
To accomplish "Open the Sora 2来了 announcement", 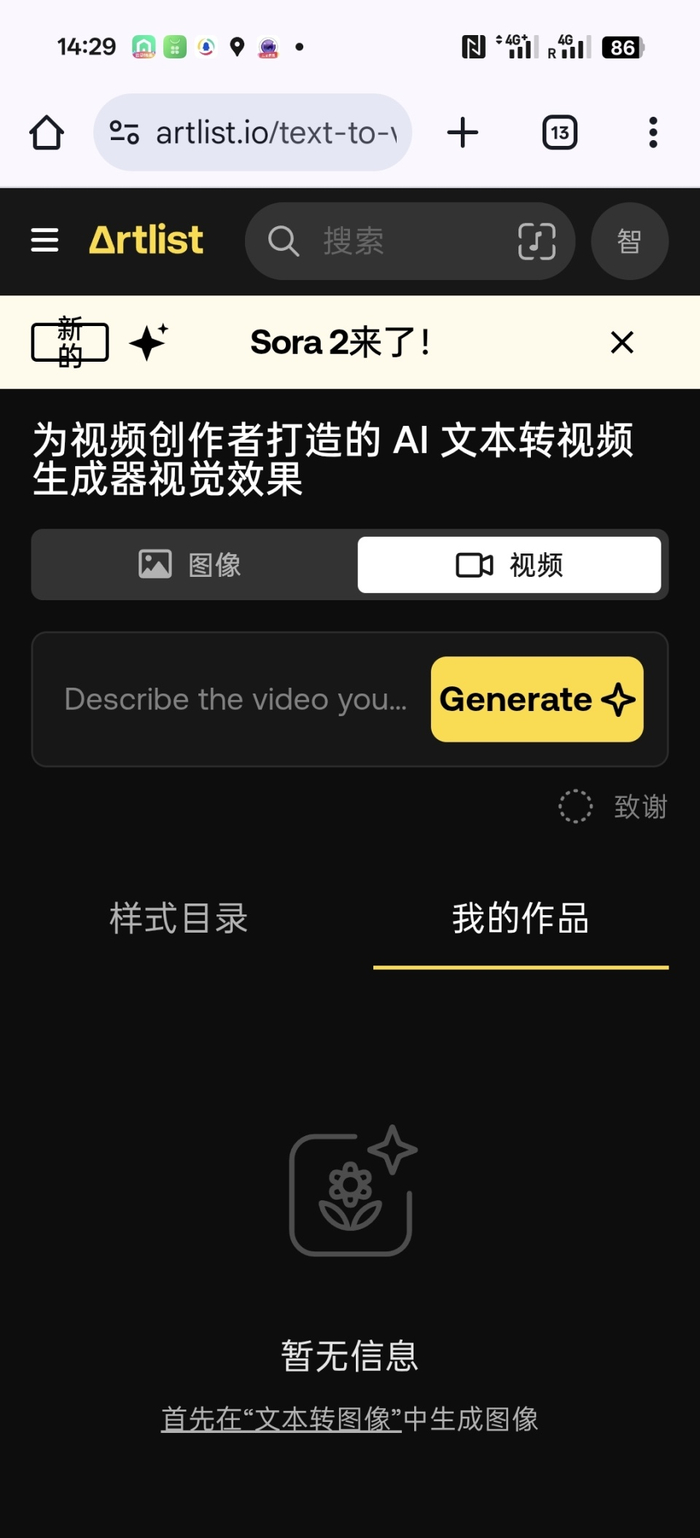I will [340, 343].
